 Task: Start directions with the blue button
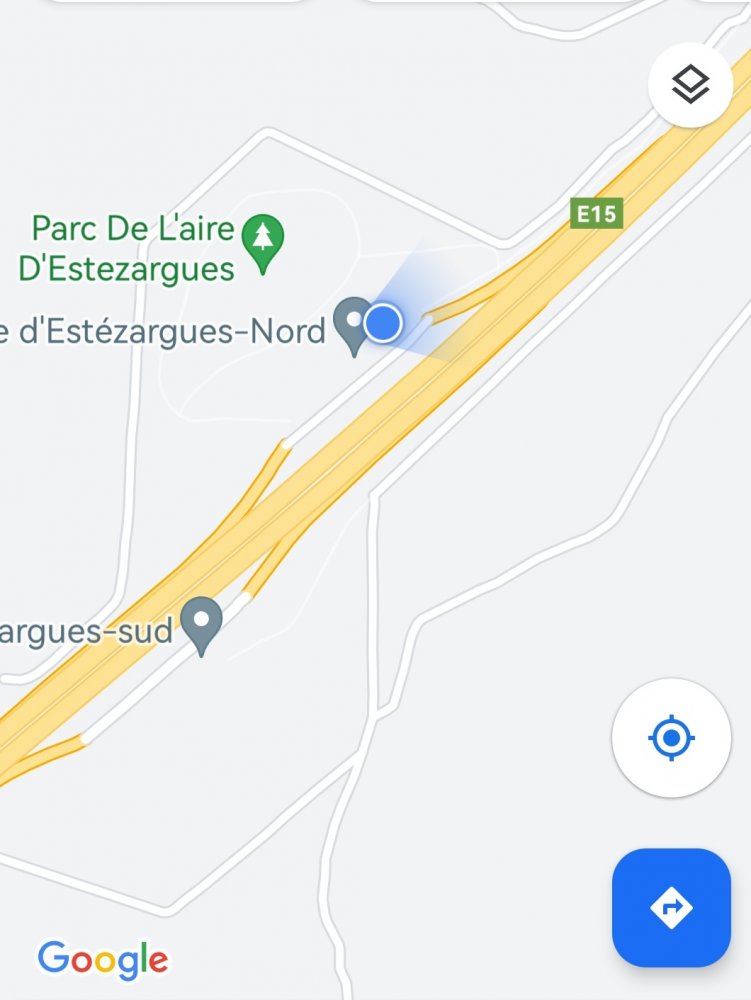(x=671, y=907)
